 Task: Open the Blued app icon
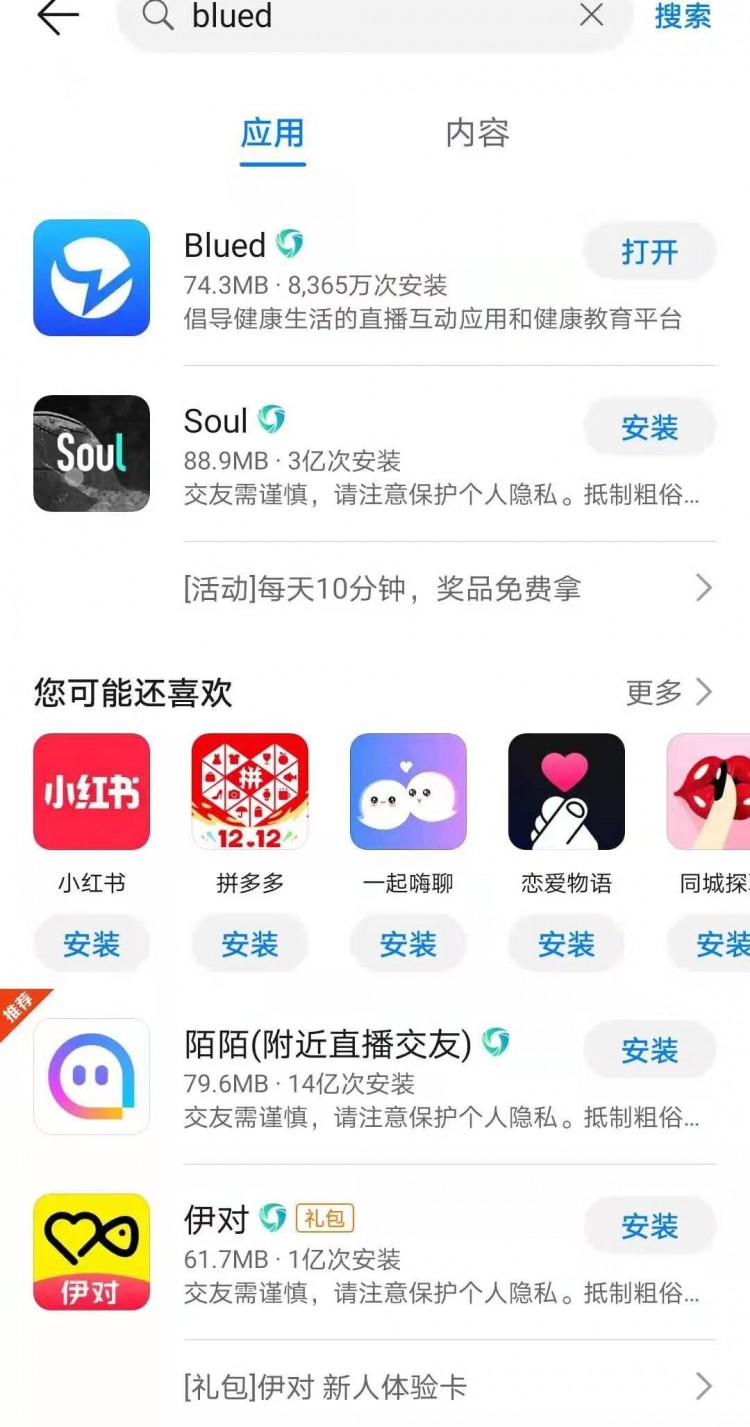tap(91, 277)
